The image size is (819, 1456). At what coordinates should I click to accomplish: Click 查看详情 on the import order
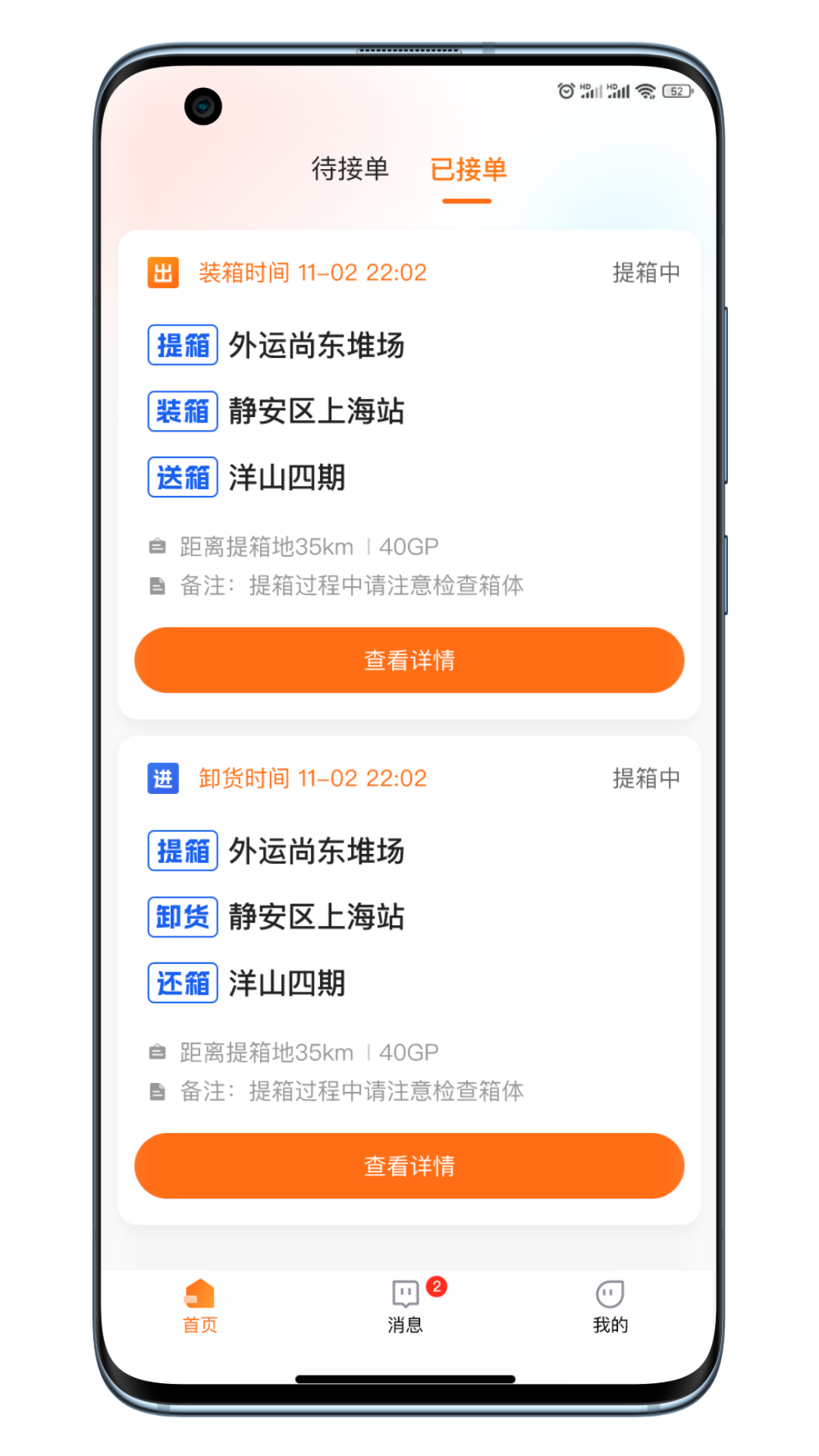[409, 1166]
